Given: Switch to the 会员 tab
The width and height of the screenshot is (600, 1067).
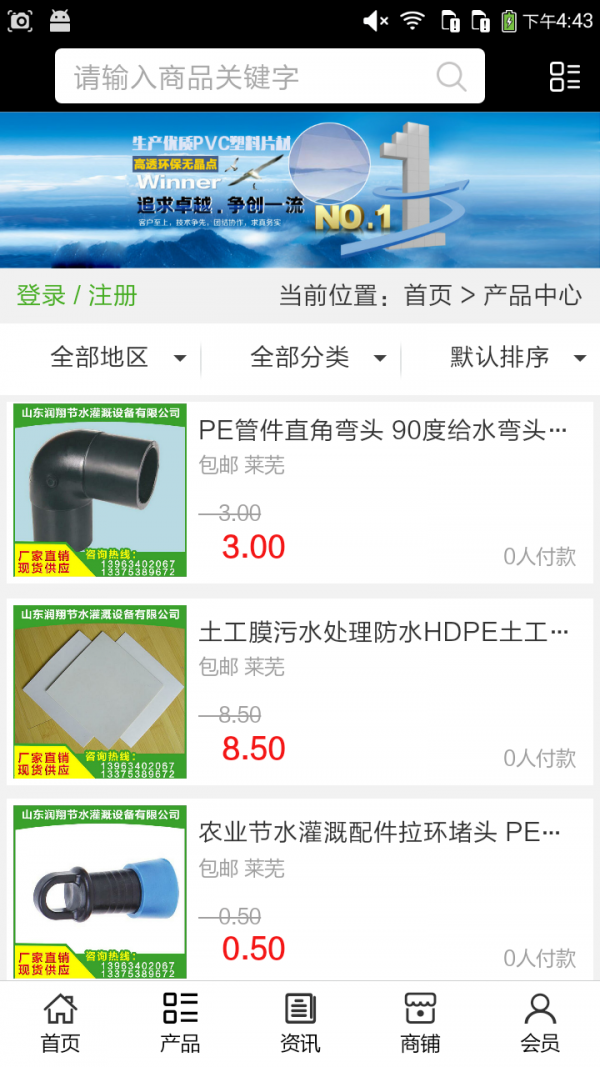Looking at the screenshot, I should pos(540,1022).
